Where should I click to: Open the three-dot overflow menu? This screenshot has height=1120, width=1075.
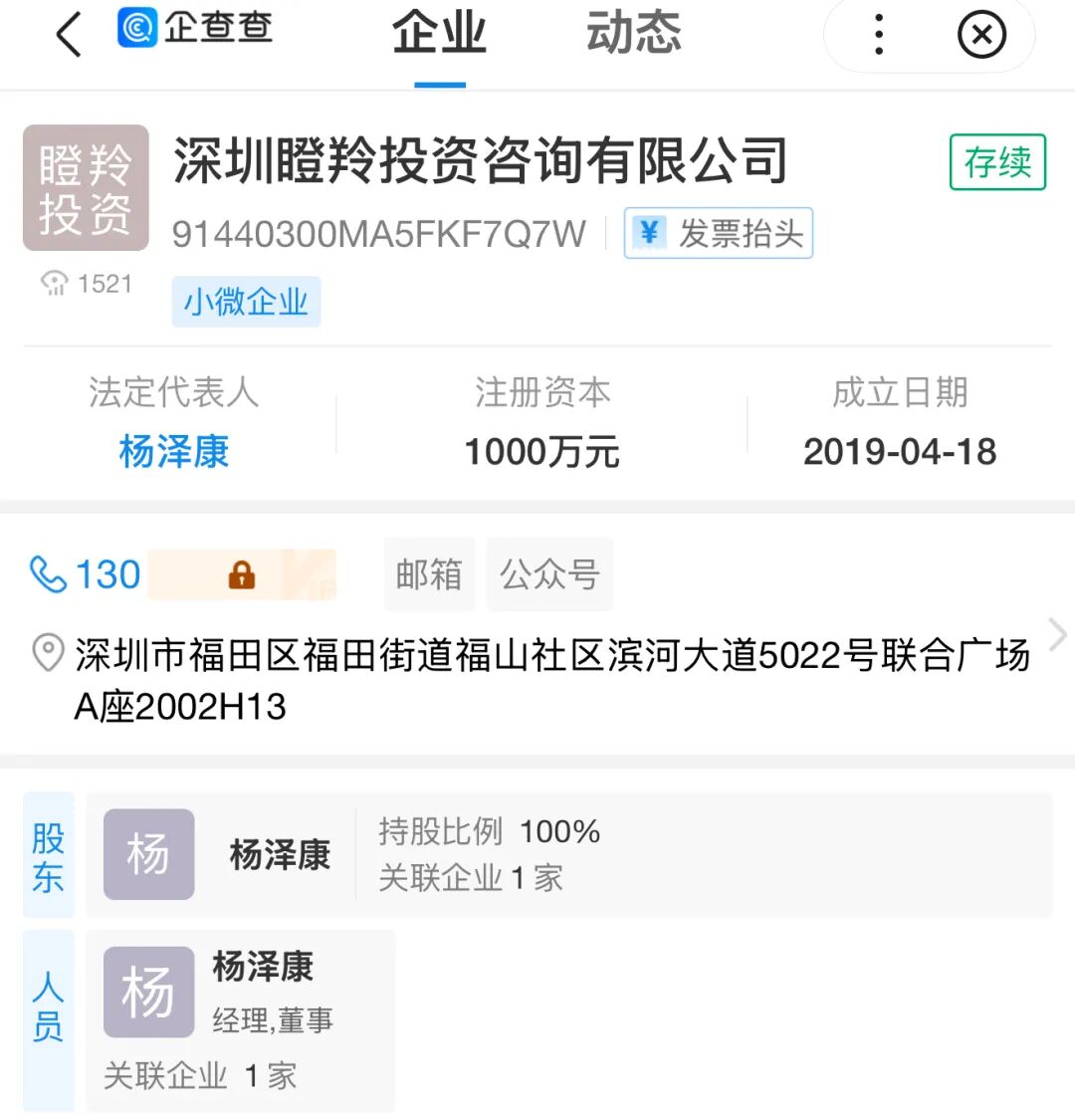coord(878,36)
